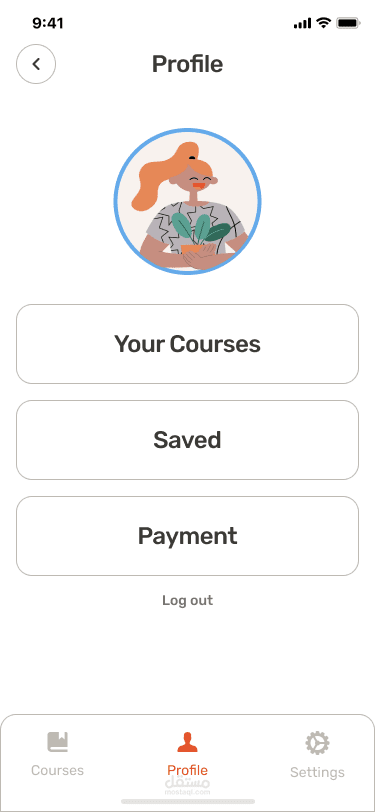Viewport: 375px width, 812px height.
Task: Select the Profile tab
Action: point(188,754)
